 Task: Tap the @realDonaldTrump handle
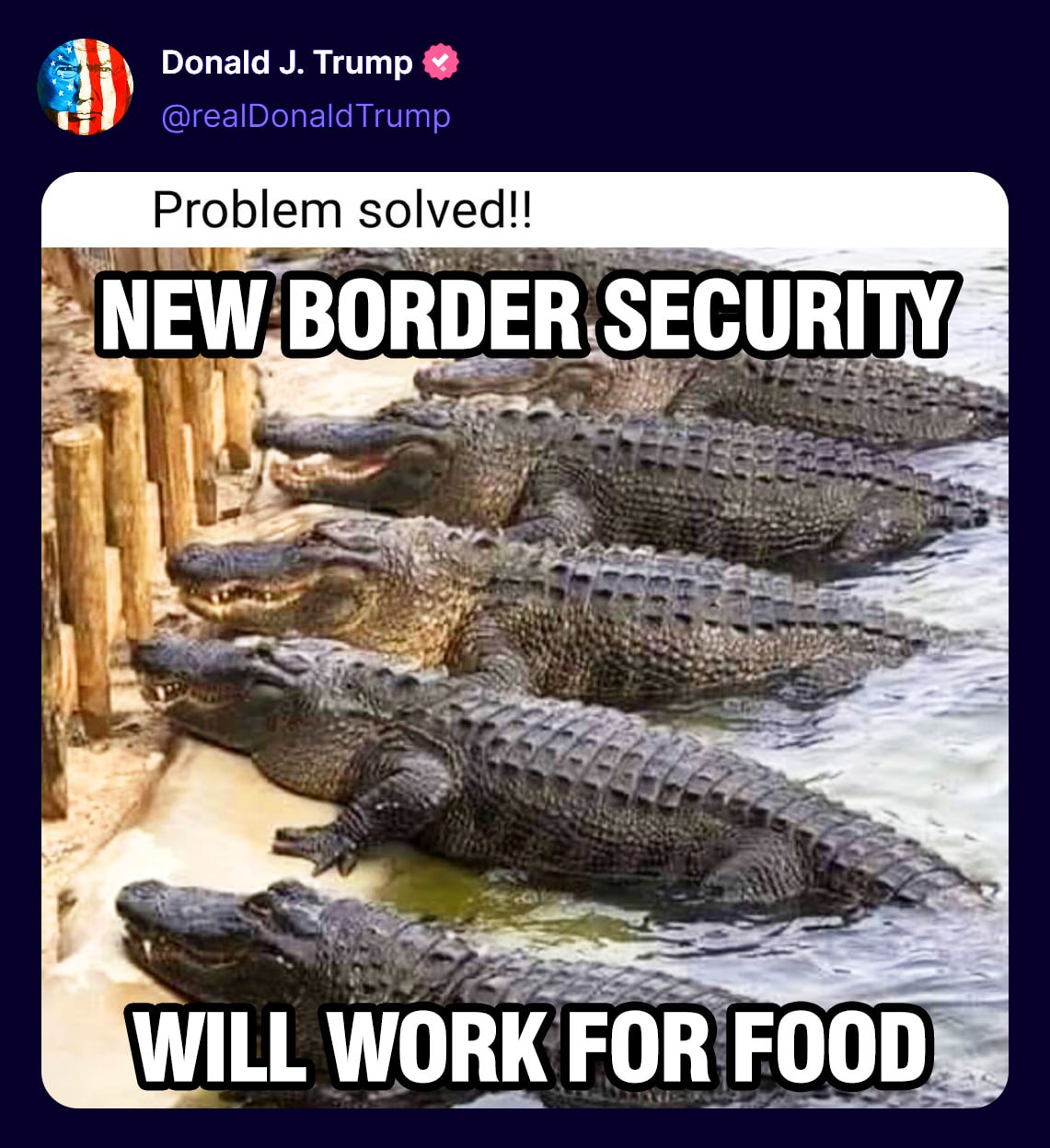tap(306, 117)
